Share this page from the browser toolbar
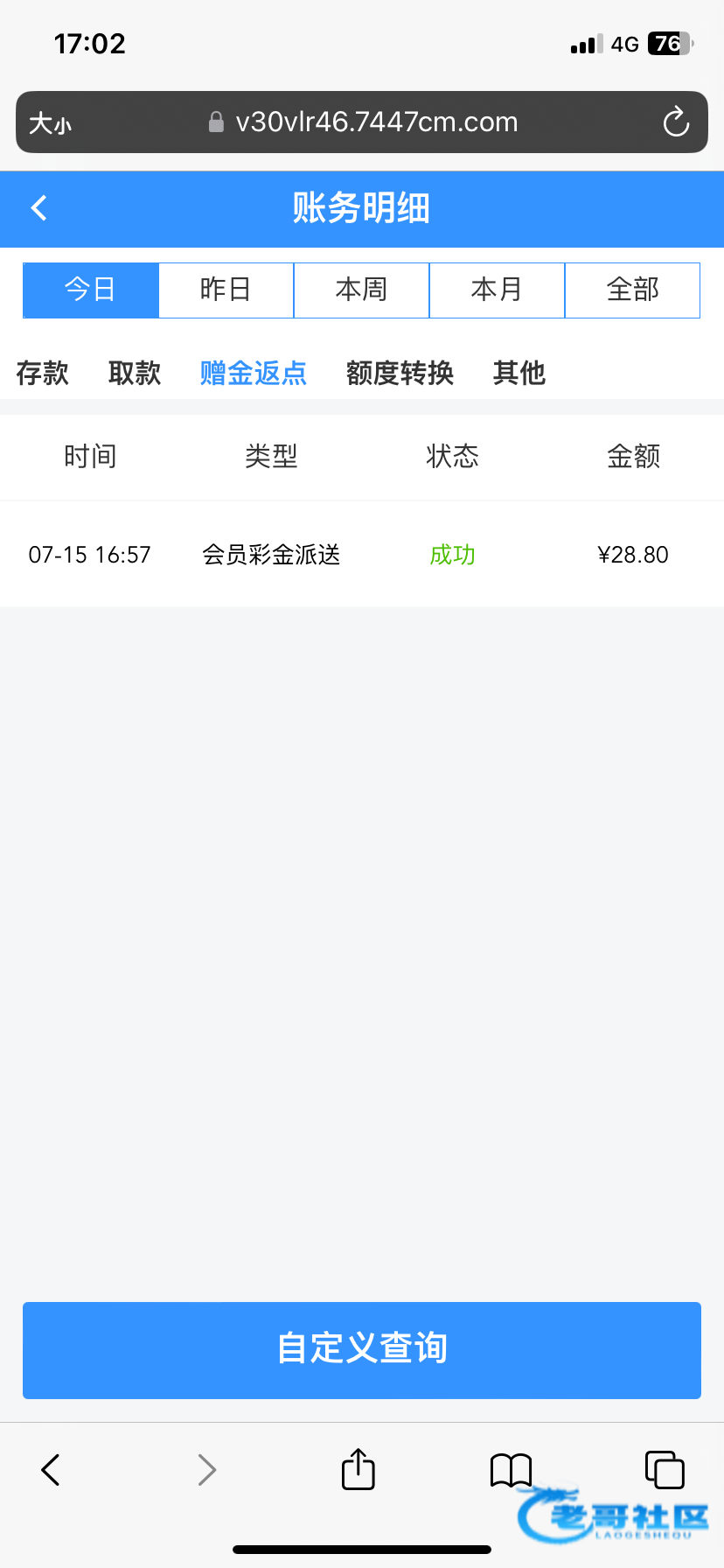This screenshot has width=724, height=1568. [x=358, y=1469]
